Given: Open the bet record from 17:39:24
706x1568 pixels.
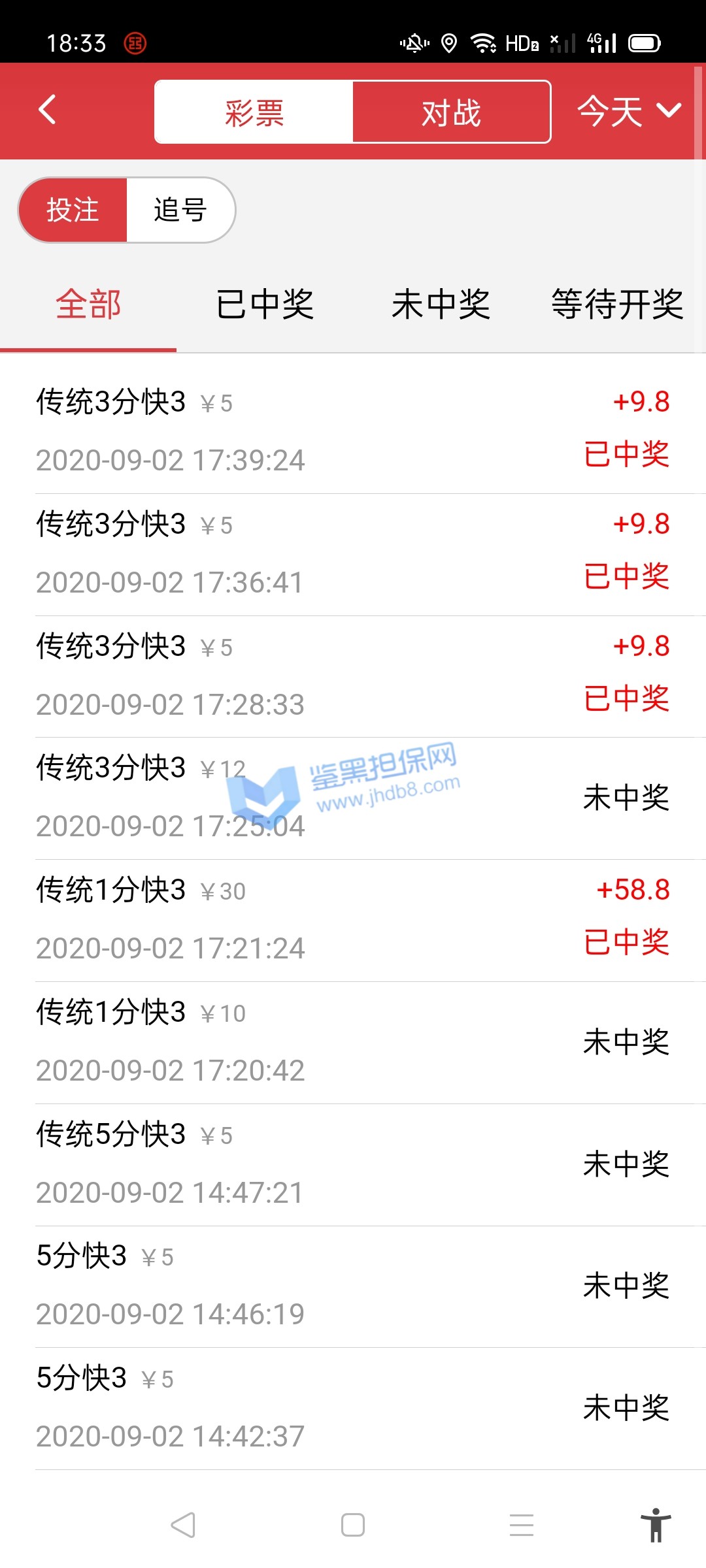Looking at the screenshot, I should pyautogui.click(x=353, y=431).
